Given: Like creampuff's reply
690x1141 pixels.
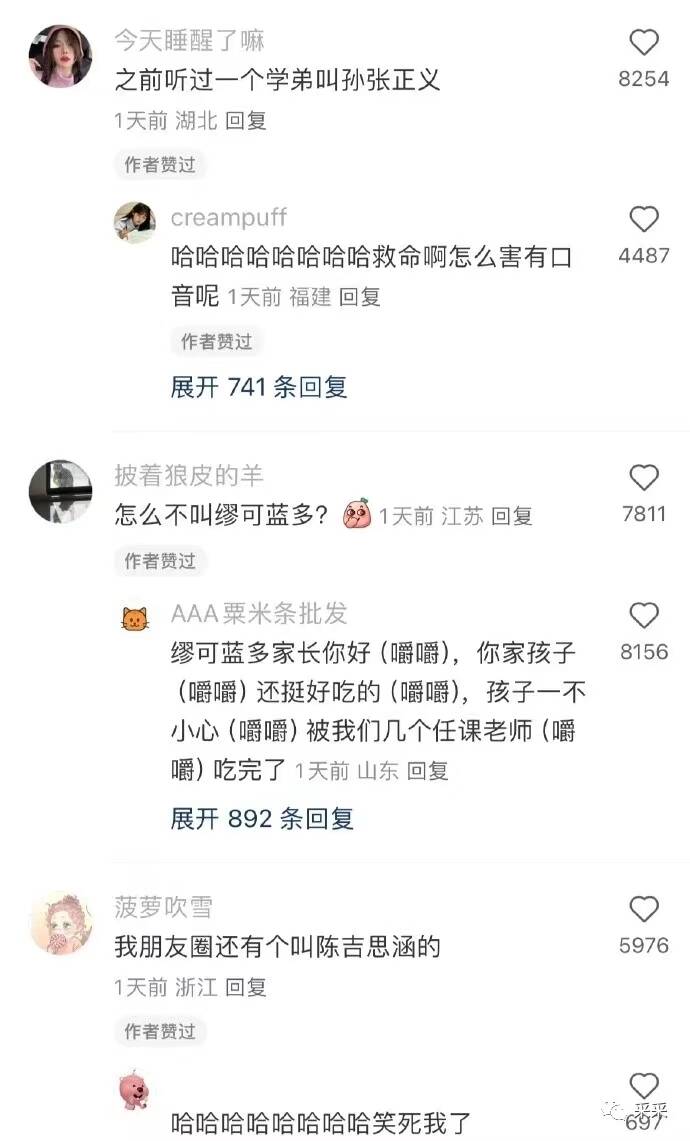Looking at the screenshot, I should (644, 220).
